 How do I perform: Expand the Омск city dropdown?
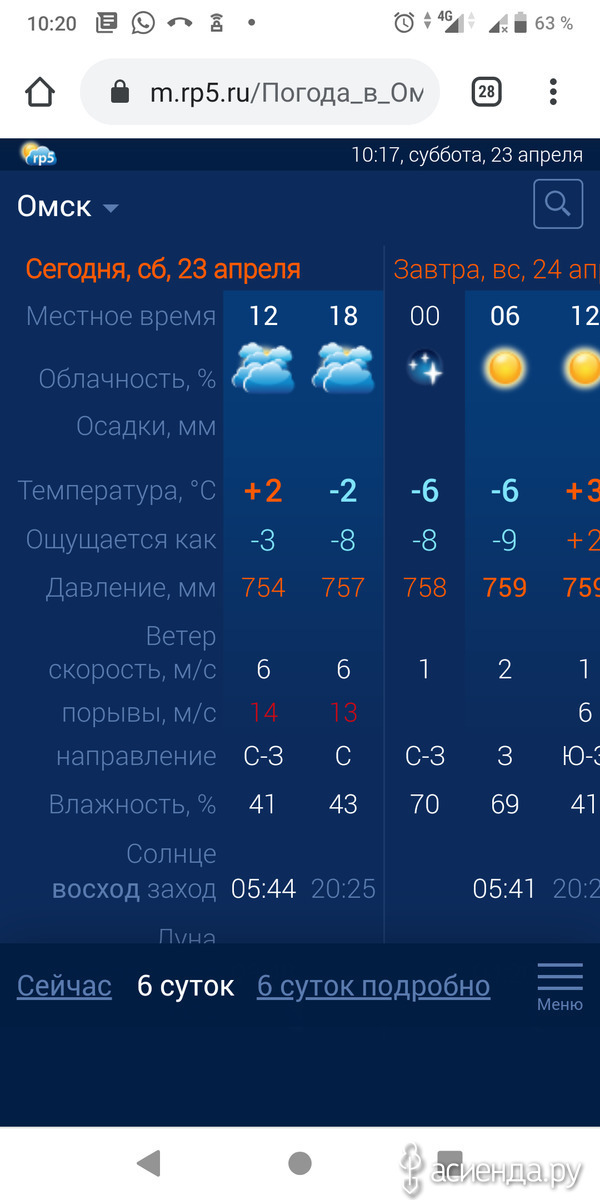pyautogui.click(x=68, y=207)
